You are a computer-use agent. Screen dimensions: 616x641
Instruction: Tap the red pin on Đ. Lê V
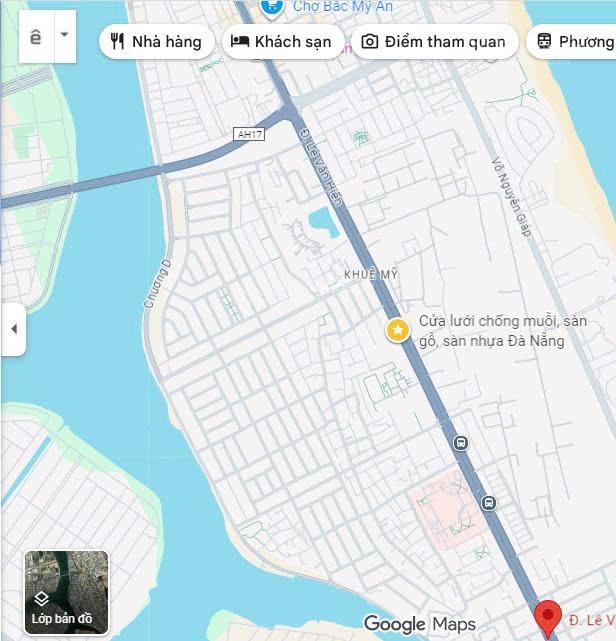click(547, 617)
